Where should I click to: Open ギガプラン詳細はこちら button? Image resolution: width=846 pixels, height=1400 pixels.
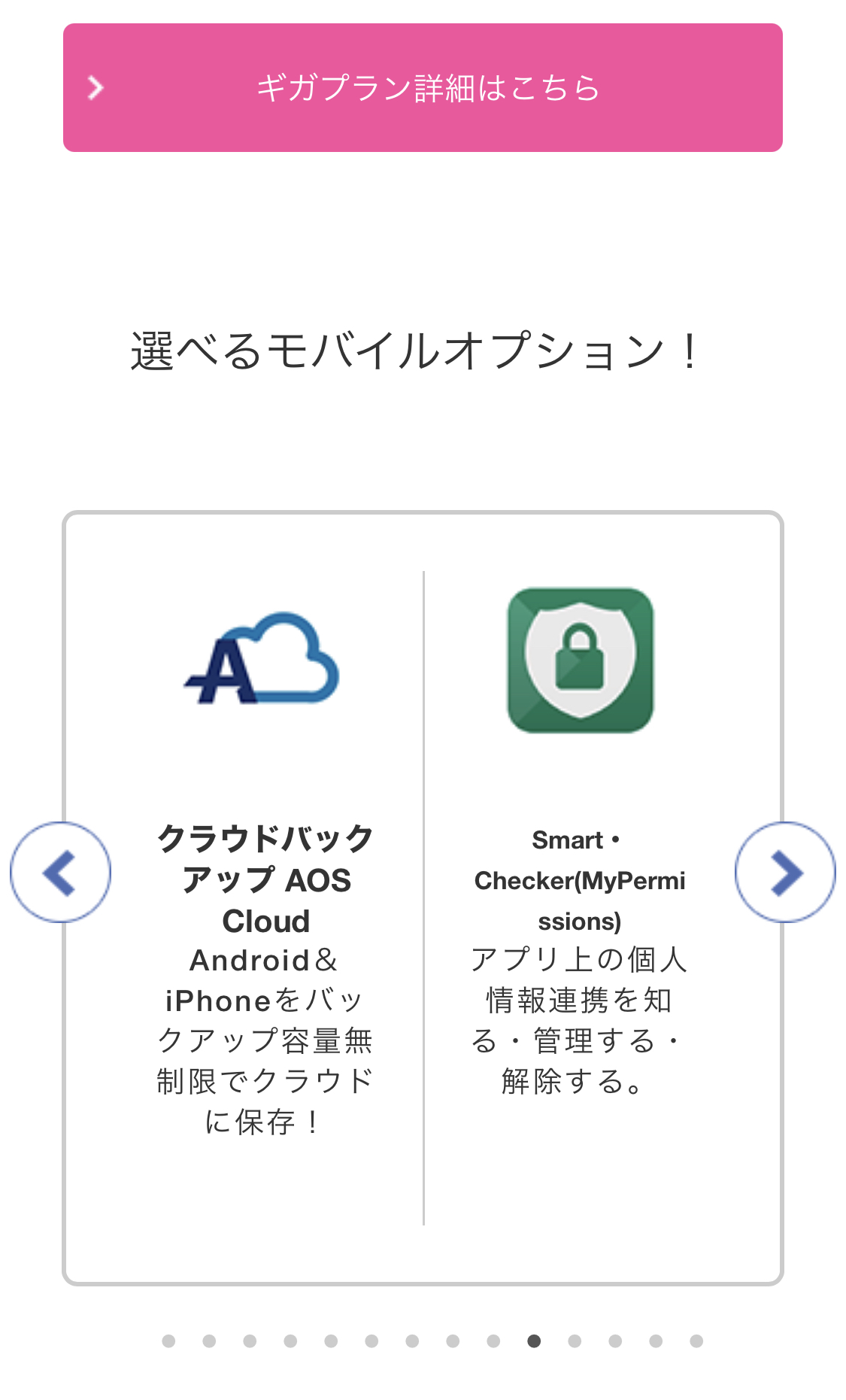coord(423,88)
